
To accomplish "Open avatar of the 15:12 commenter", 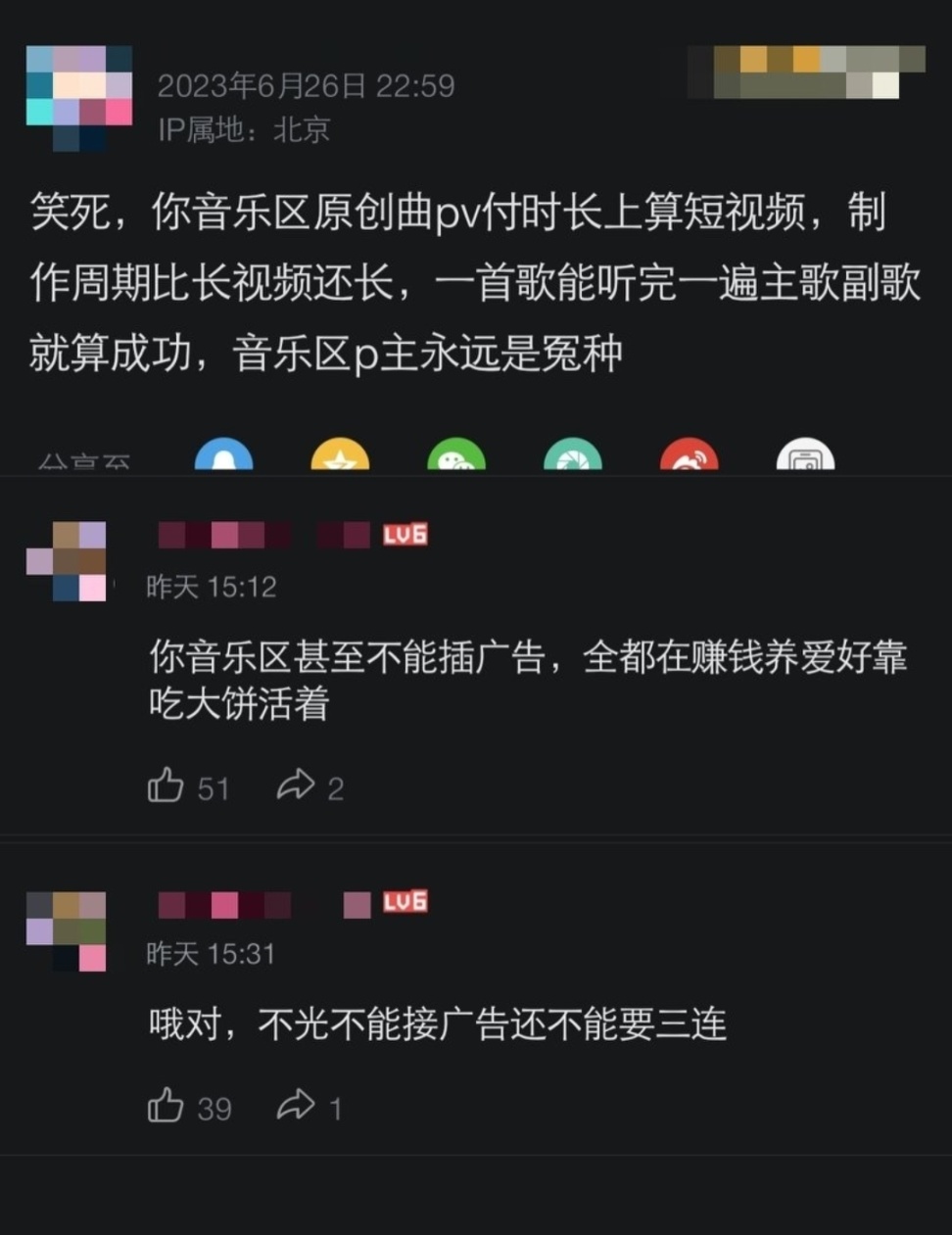I will click(x=67, y=561).
